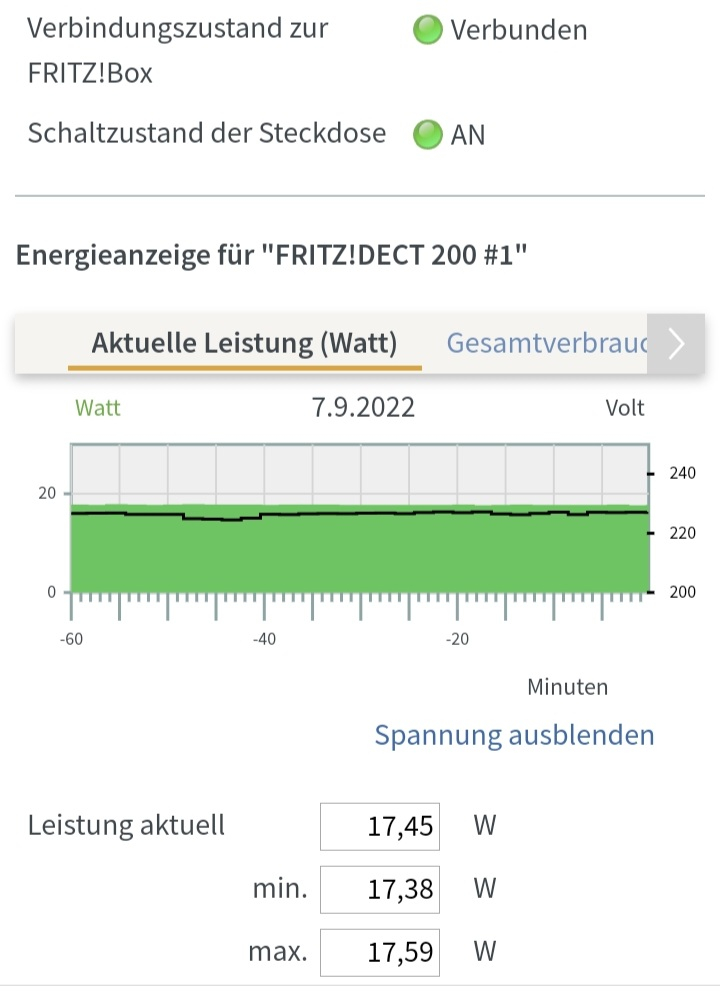Show more tabs with the right arrow
Screen dimensions: 720x996
pos(676,344)
